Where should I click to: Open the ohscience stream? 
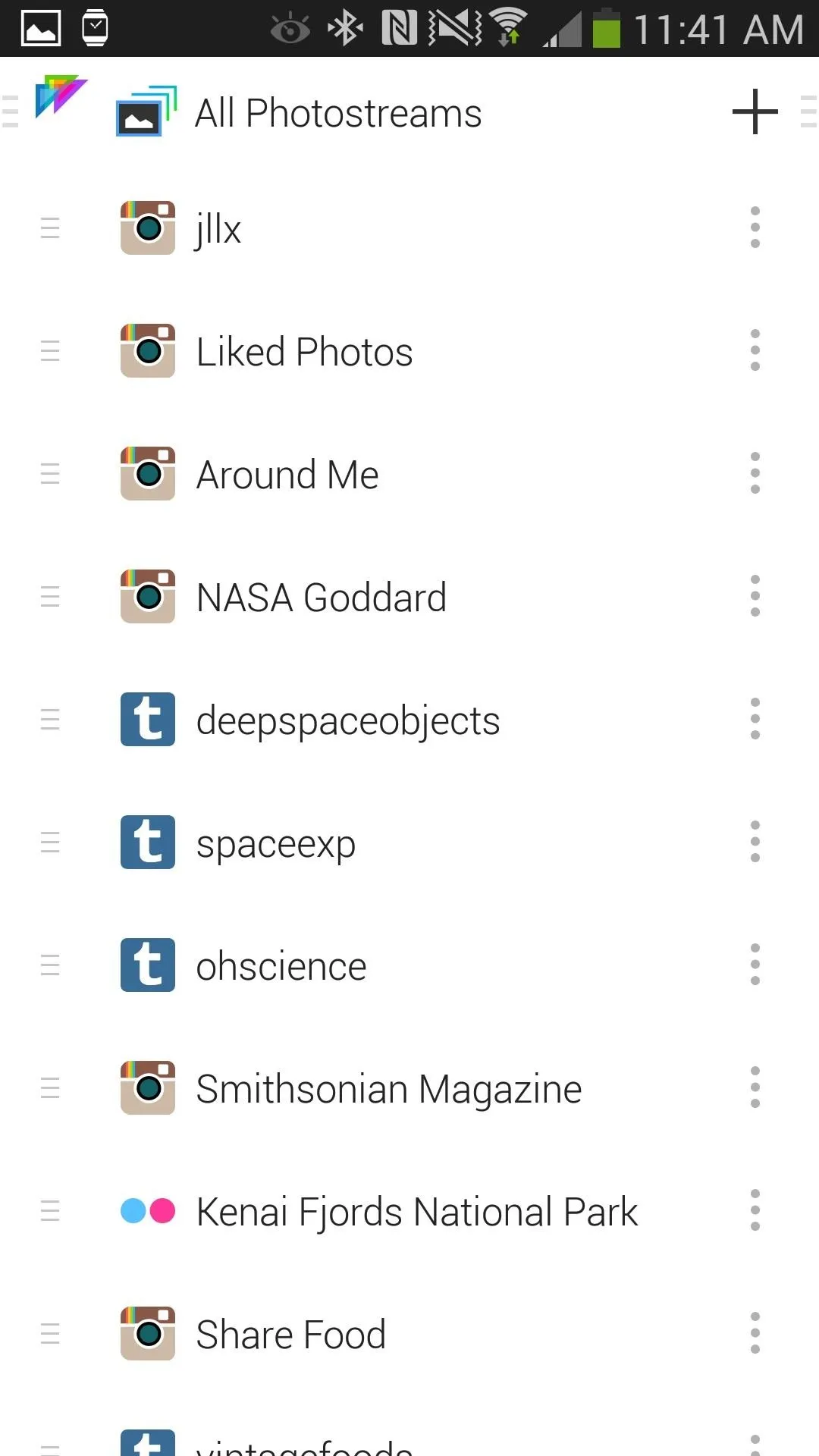(x=409, y=965)
